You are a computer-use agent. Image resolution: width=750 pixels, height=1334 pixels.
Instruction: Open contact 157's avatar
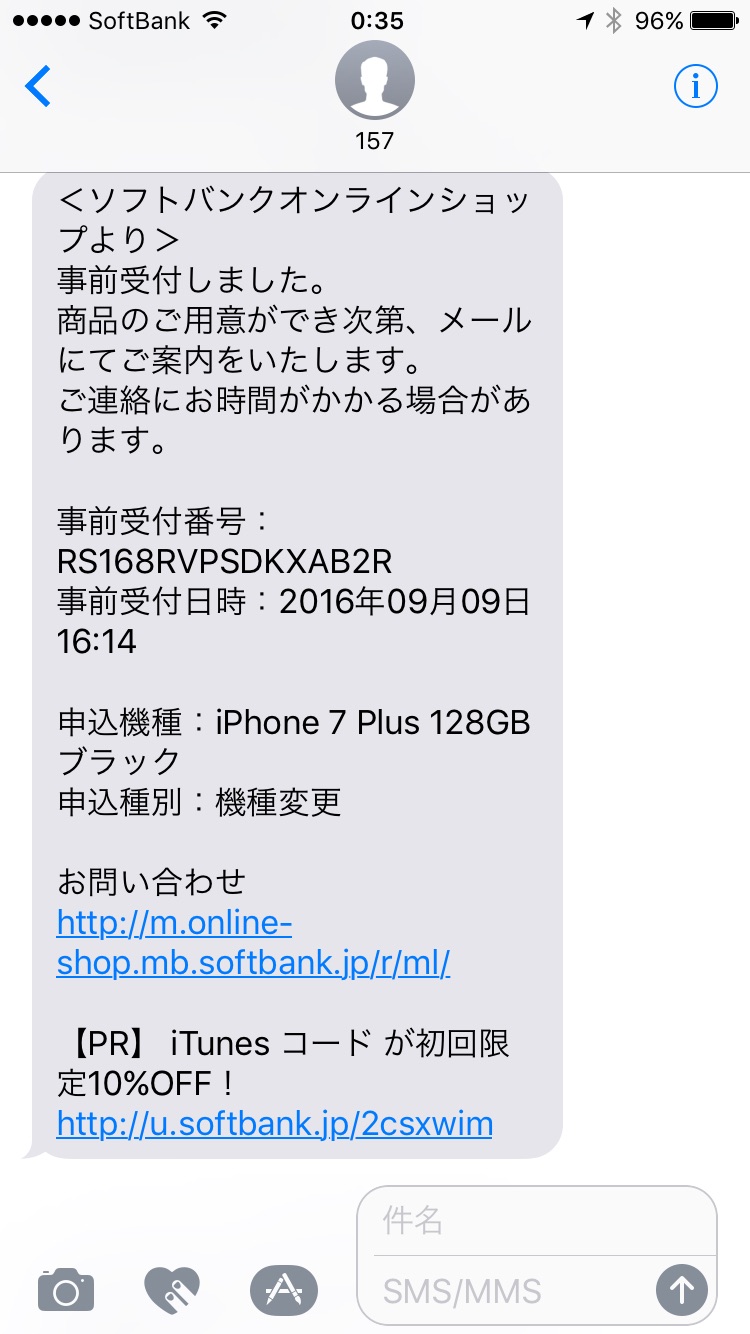click(x=375, y=81)
